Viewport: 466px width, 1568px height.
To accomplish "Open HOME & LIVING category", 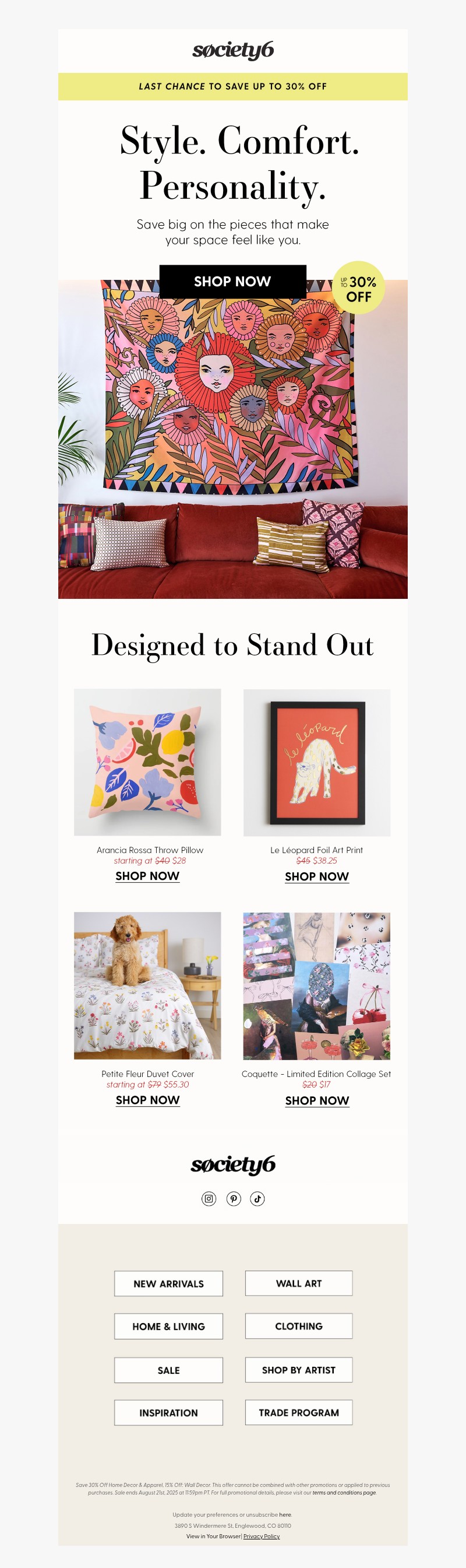I will [x=168, y=1327].
